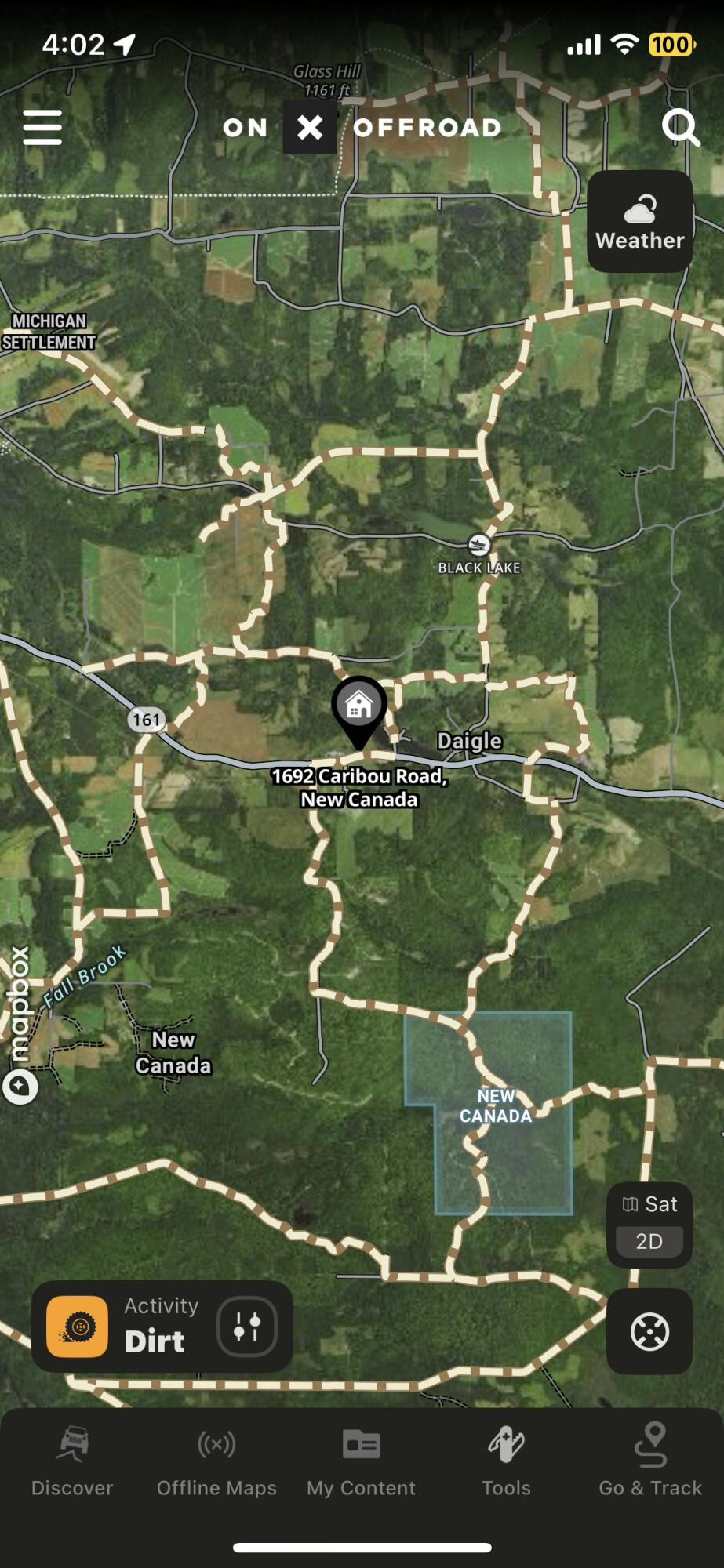The height and width of the screenshot is (1568, 724).
Task: Open the hamburger menu
Action: 42,127
